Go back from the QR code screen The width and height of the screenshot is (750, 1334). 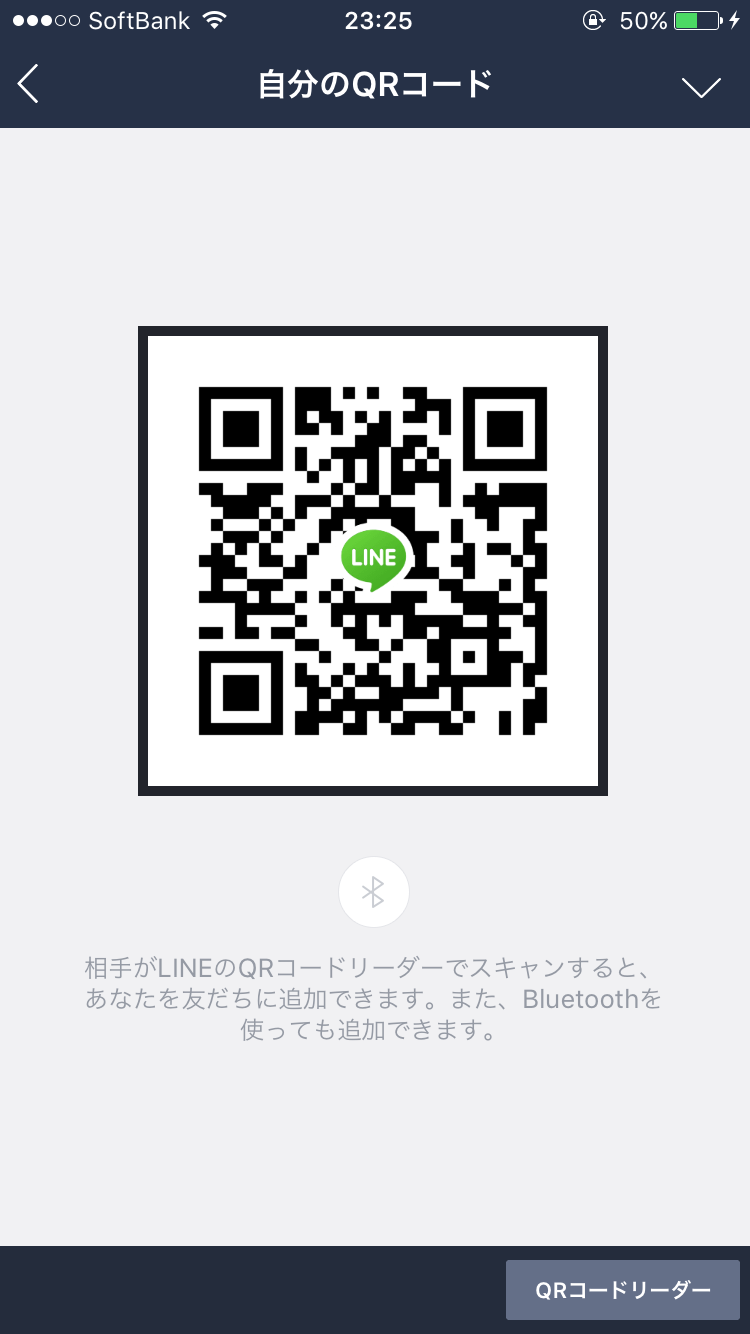click(28, 84)
